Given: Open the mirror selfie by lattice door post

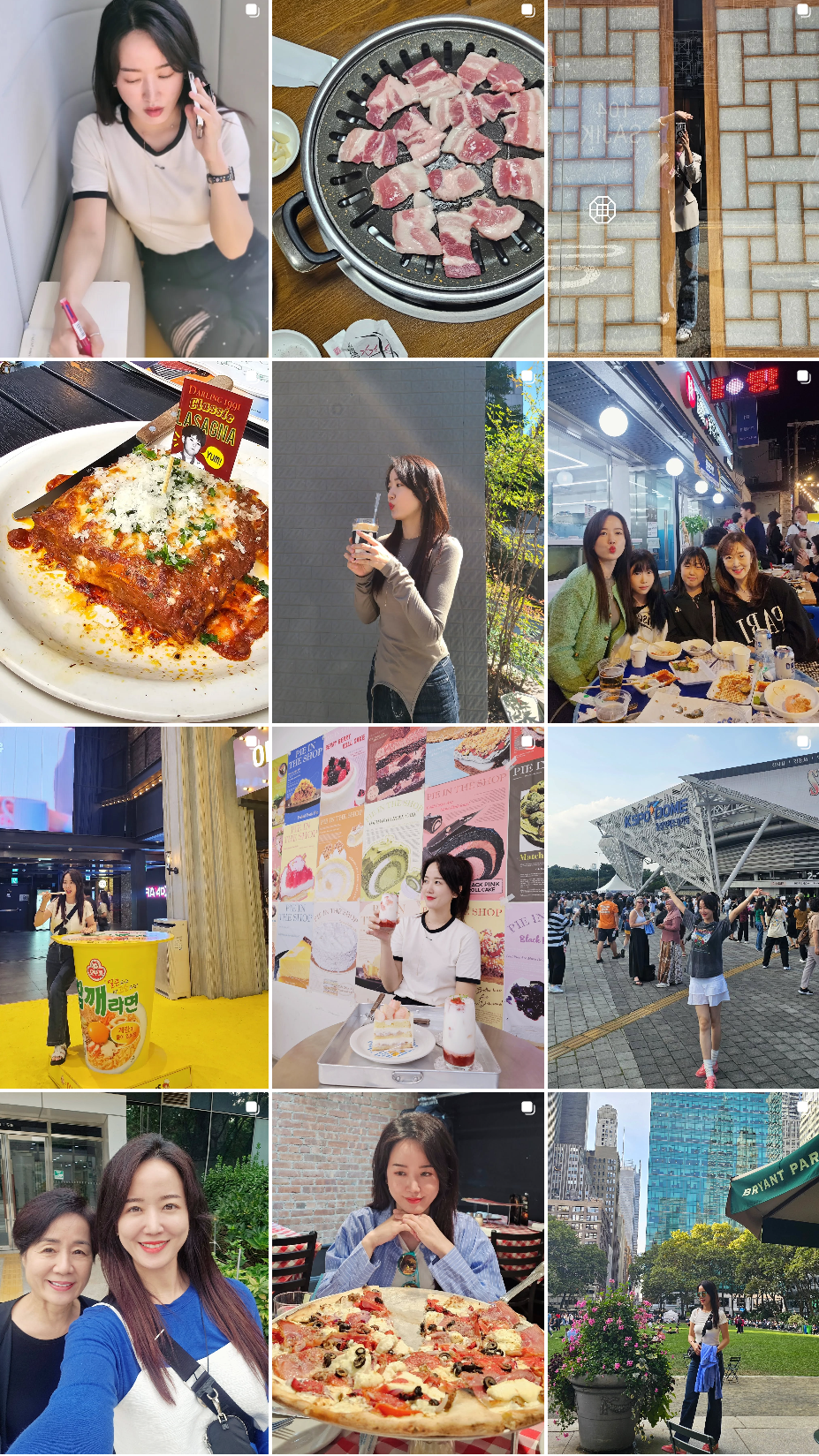Looking at the screenshot, I should (x=683, y=178).
